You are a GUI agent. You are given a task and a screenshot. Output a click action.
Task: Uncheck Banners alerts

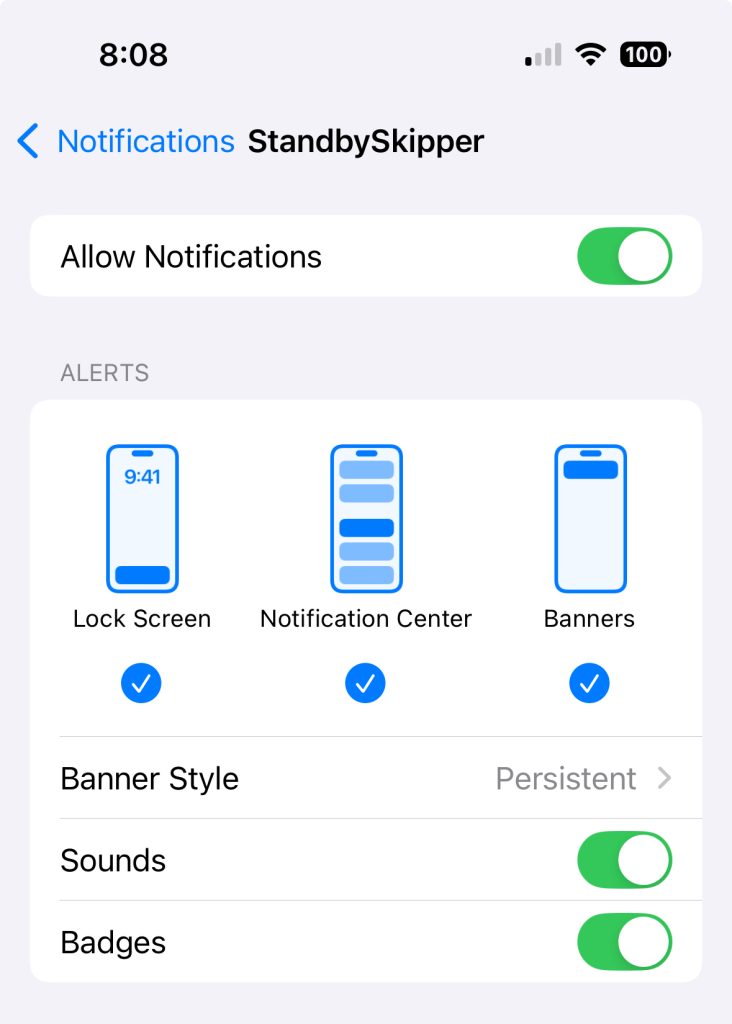(x=590, y=684)
